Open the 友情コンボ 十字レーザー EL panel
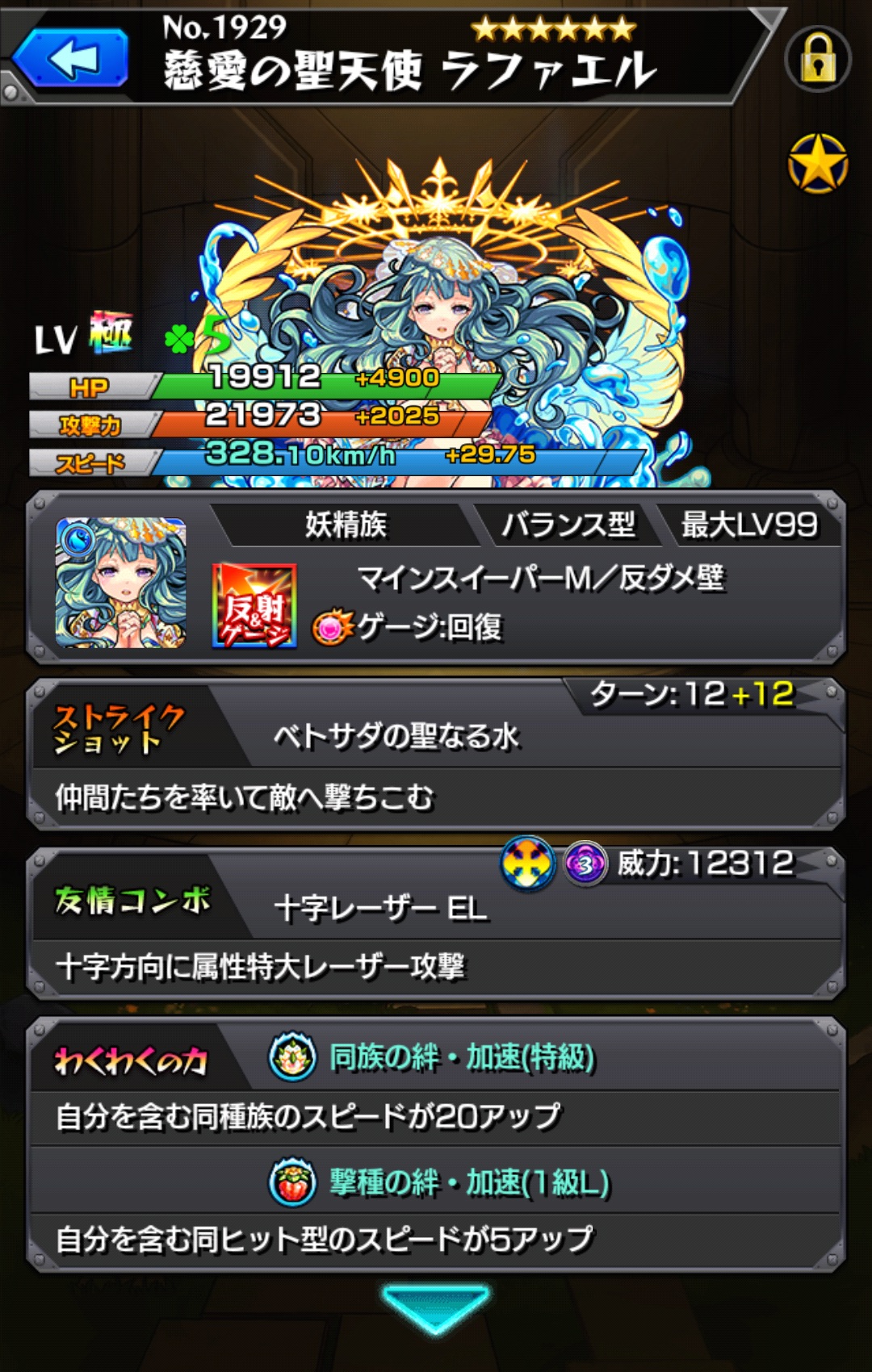This screenshot has height=1372, width=872. [436, 924]
